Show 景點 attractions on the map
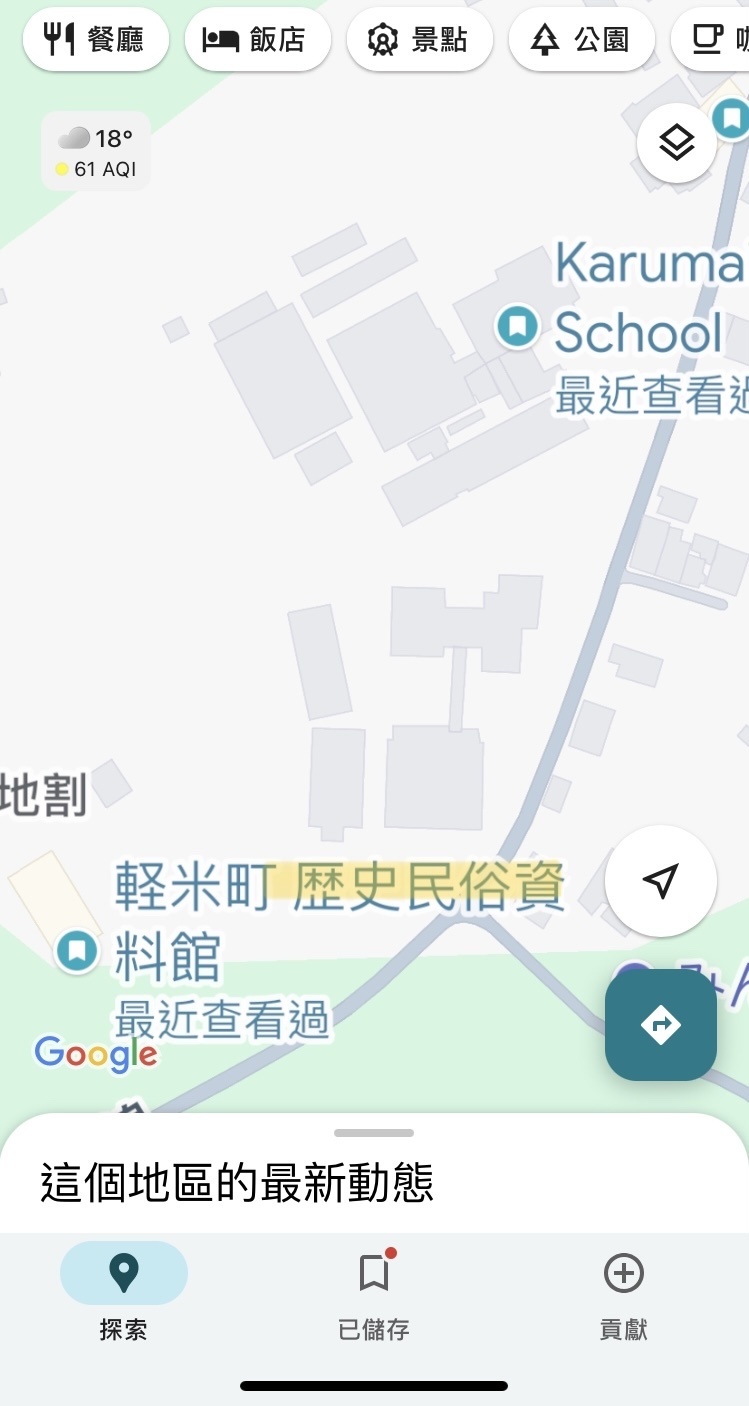This screenshot has height=1406, width=749. [420, 40]
